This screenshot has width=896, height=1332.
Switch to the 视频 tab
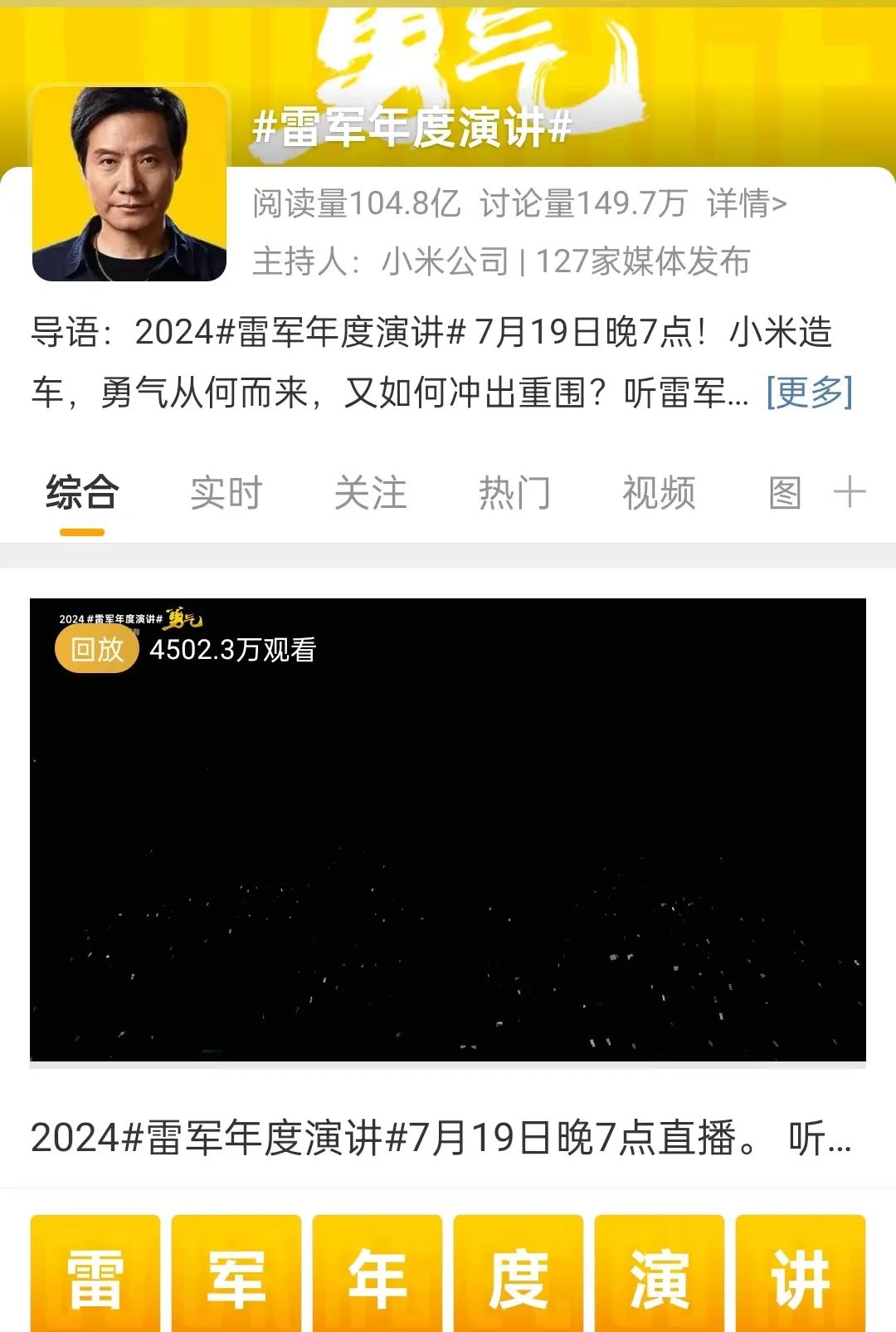(x=659, y=493)
